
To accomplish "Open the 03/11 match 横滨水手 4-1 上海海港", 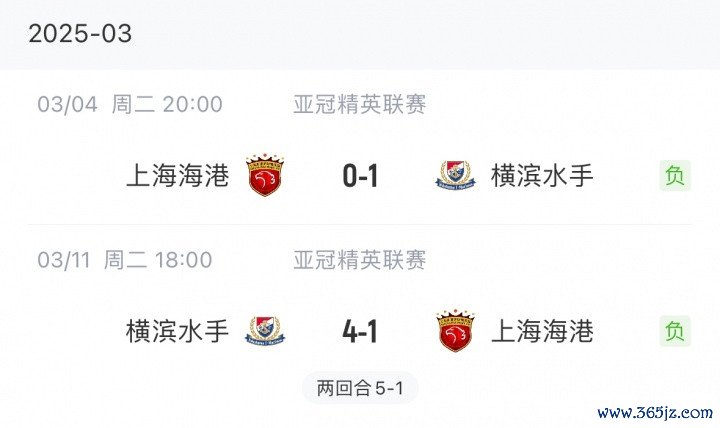I will coord(360,331).
